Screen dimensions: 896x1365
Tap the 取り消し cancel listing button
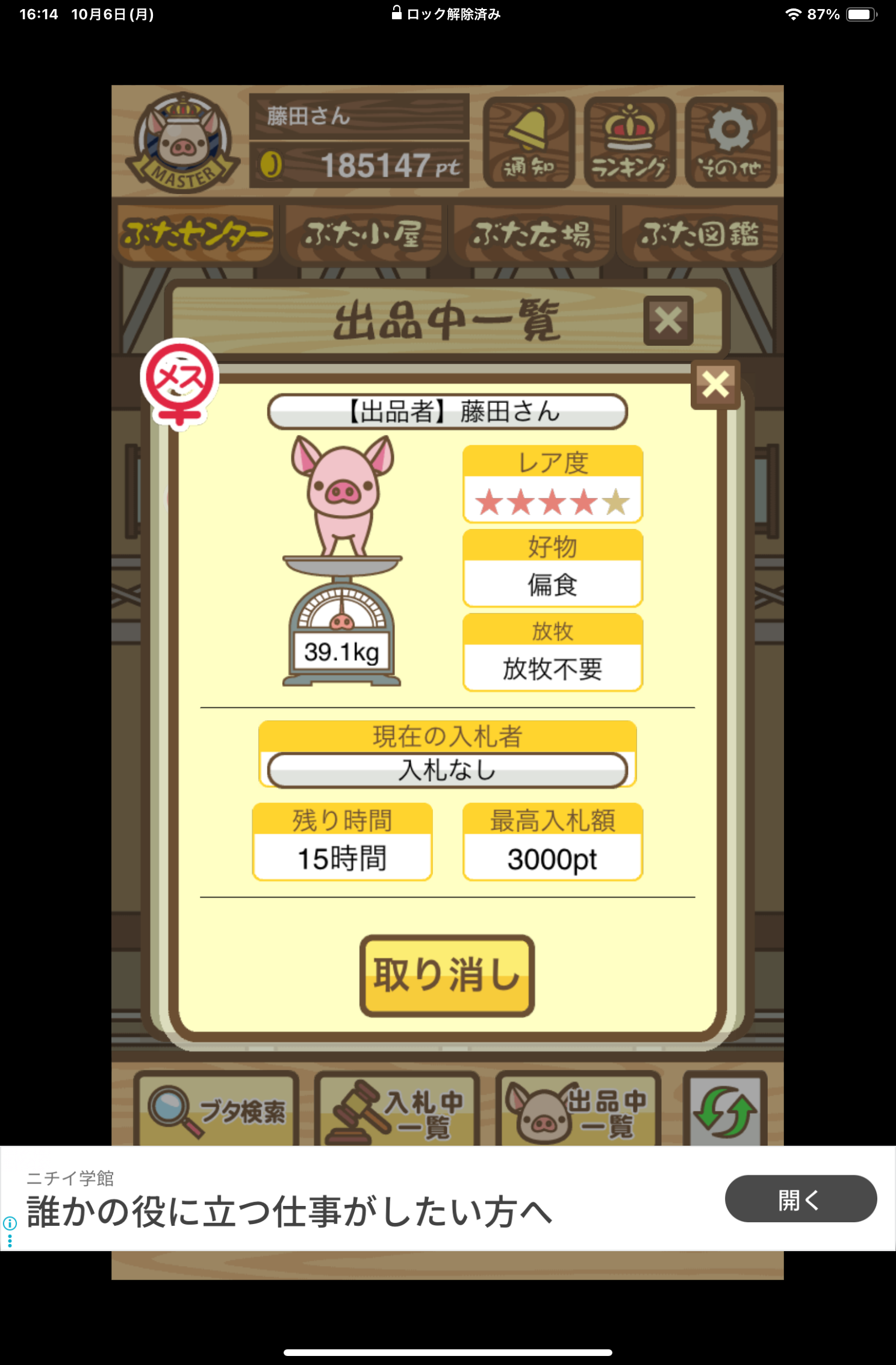pos(447,975)
